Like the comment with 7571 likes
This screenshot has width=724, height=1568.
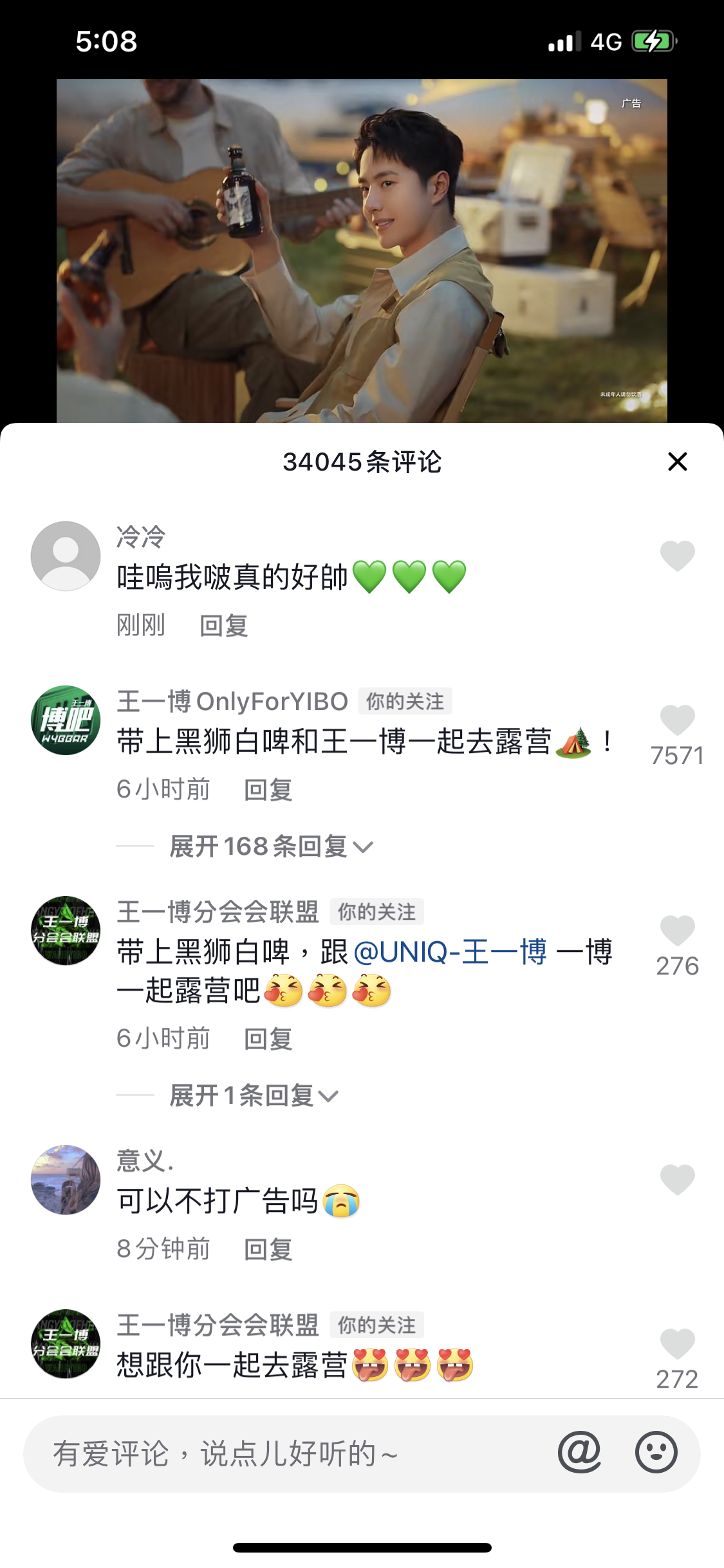point(677,720)
